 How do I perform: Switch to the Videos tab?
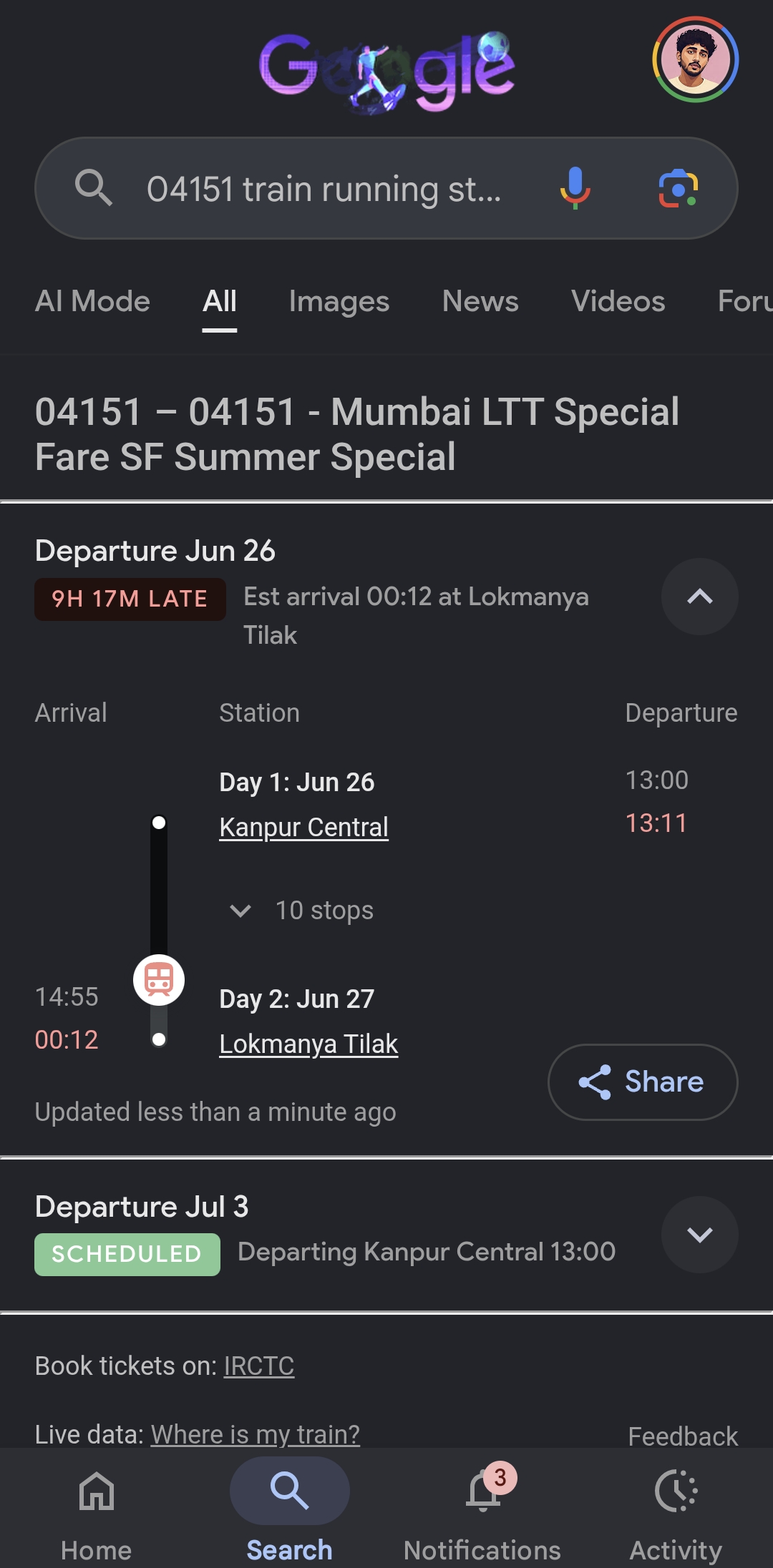point(618,301)
